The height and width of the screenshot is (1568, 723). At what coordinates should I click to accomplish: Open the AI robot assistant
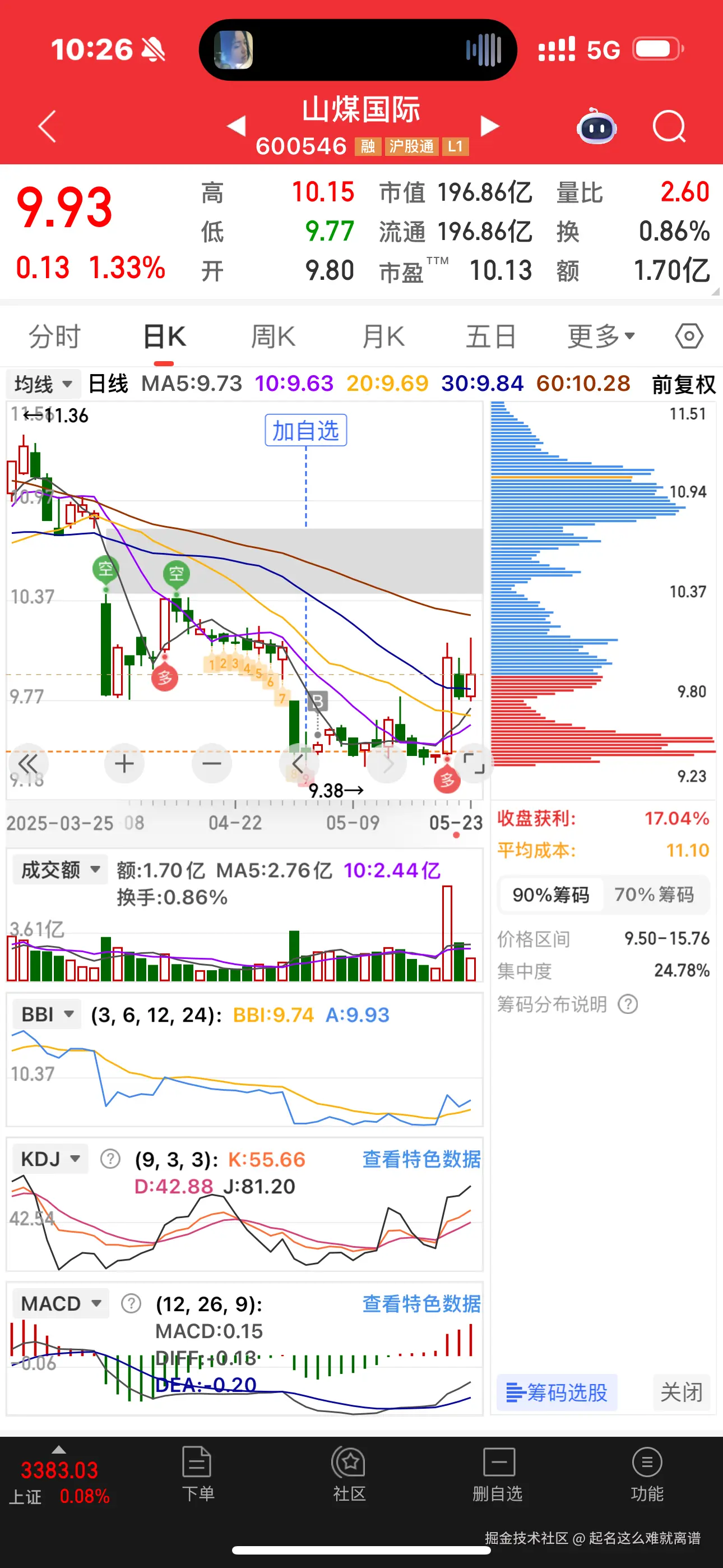[597, 126]
